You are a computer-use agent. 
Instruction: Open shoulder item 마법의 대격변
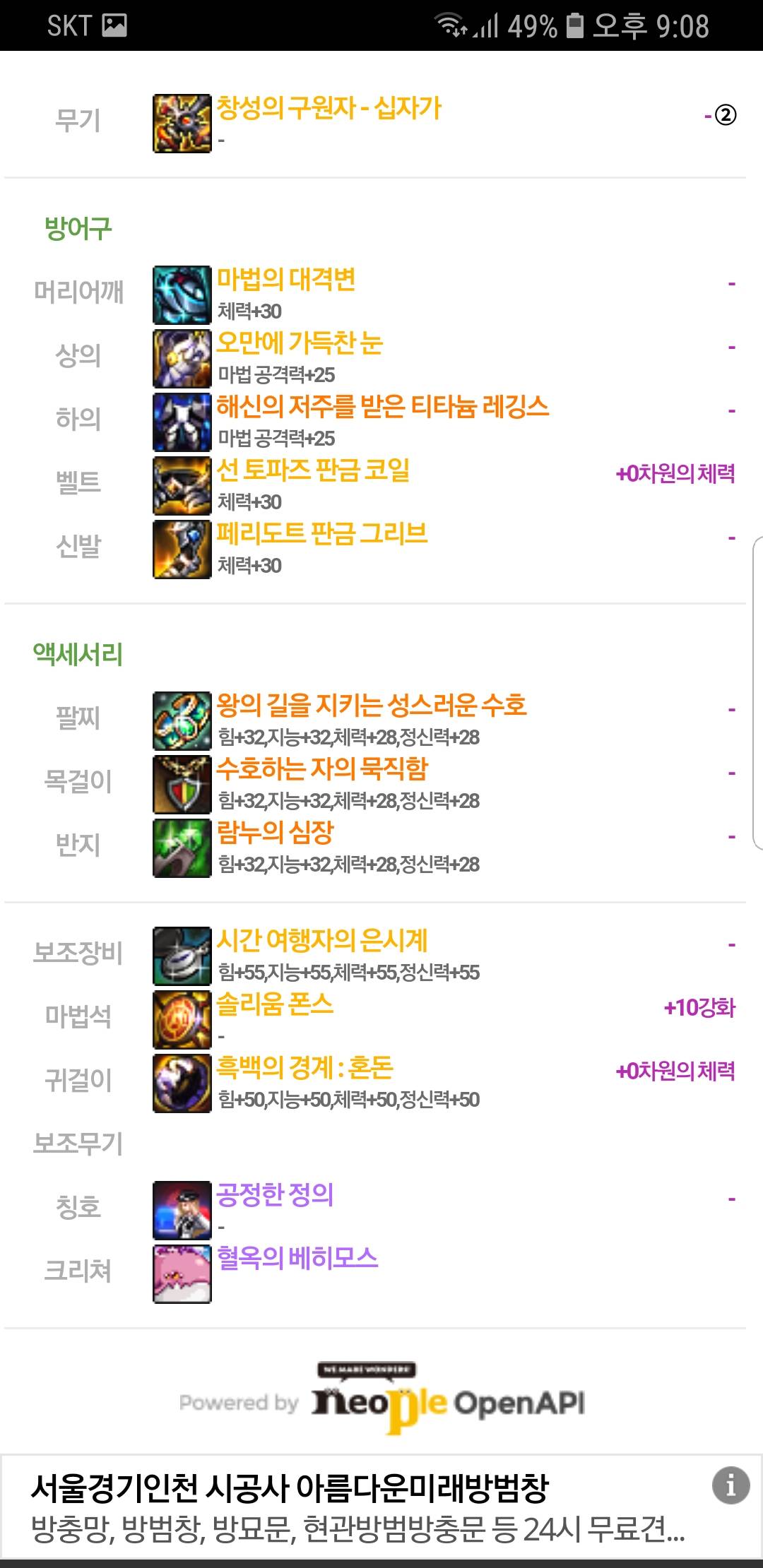[285, 280]
